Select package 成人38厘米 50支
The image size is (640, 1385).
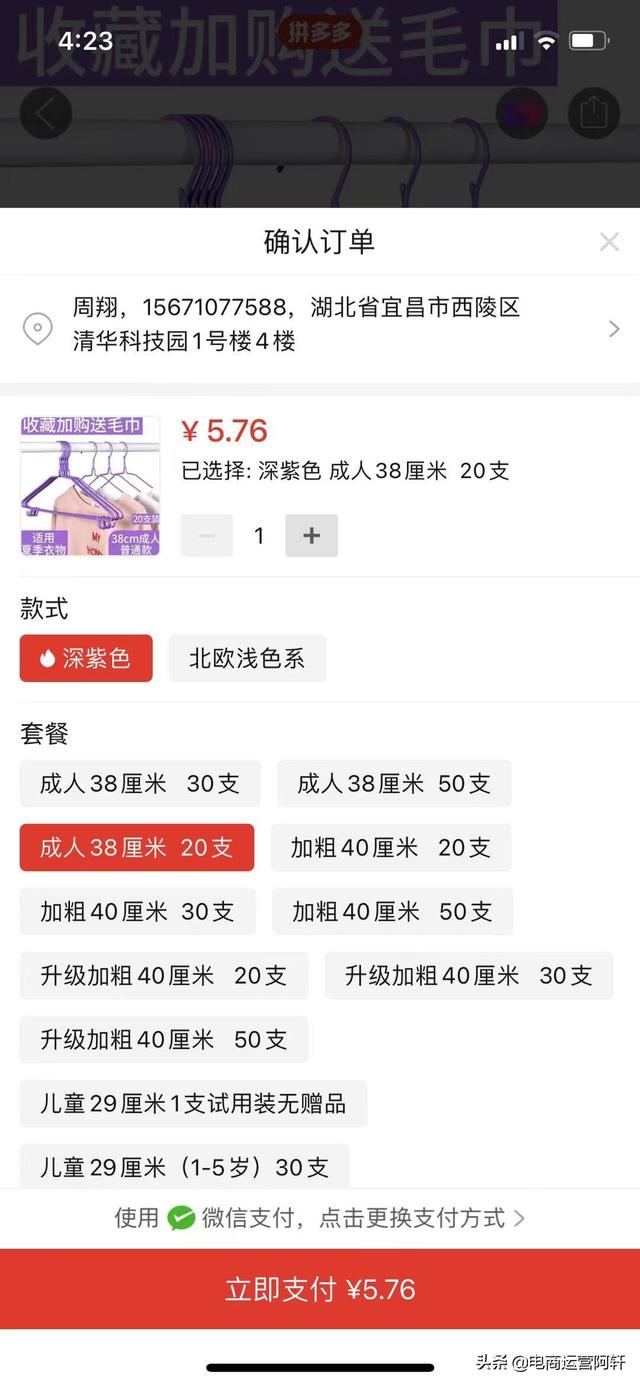click(394, 784)
